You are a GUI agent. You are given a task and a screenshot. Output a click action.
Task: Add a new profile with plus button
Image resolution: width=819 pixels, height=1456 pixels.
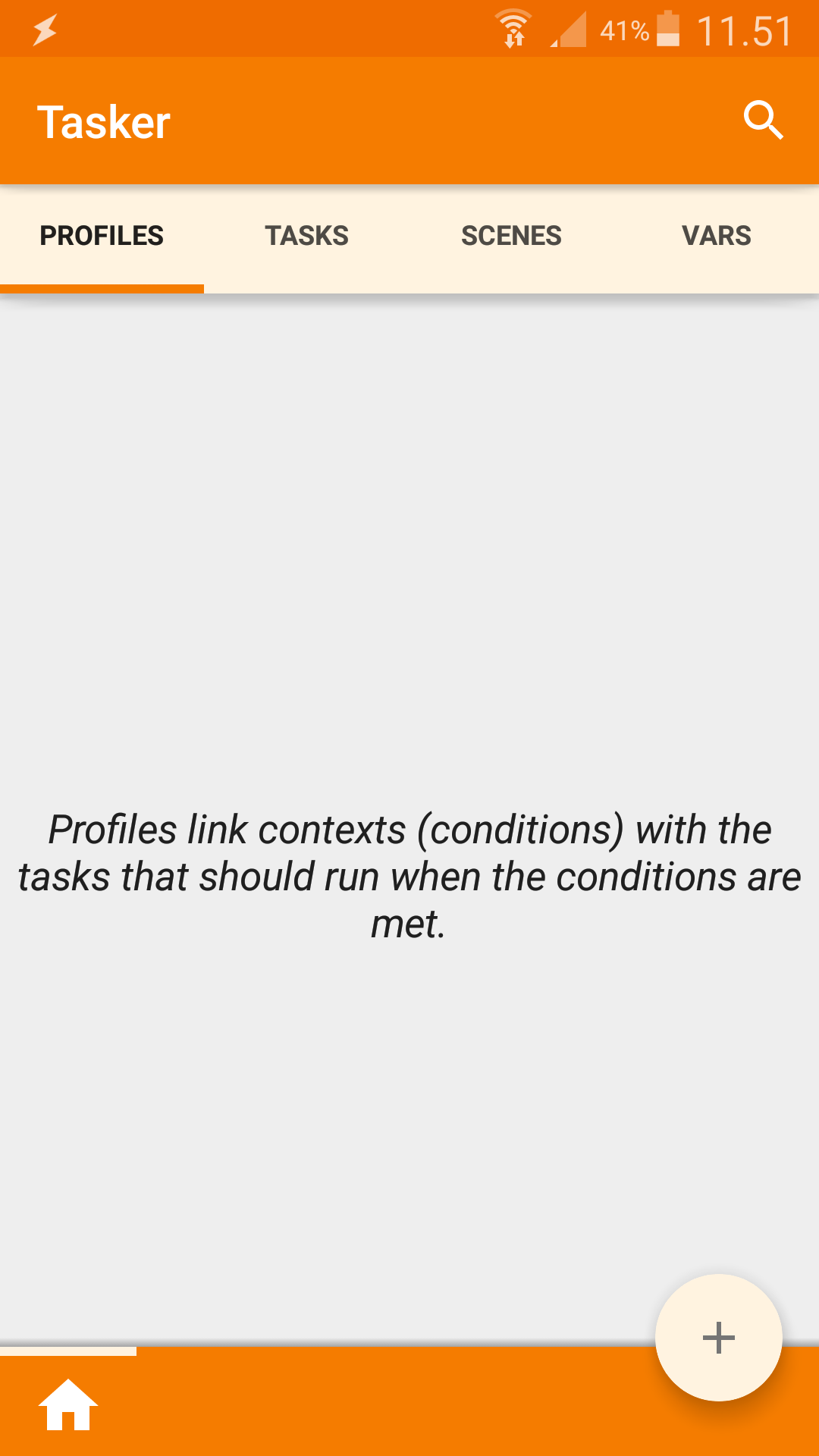[718, 1337]
